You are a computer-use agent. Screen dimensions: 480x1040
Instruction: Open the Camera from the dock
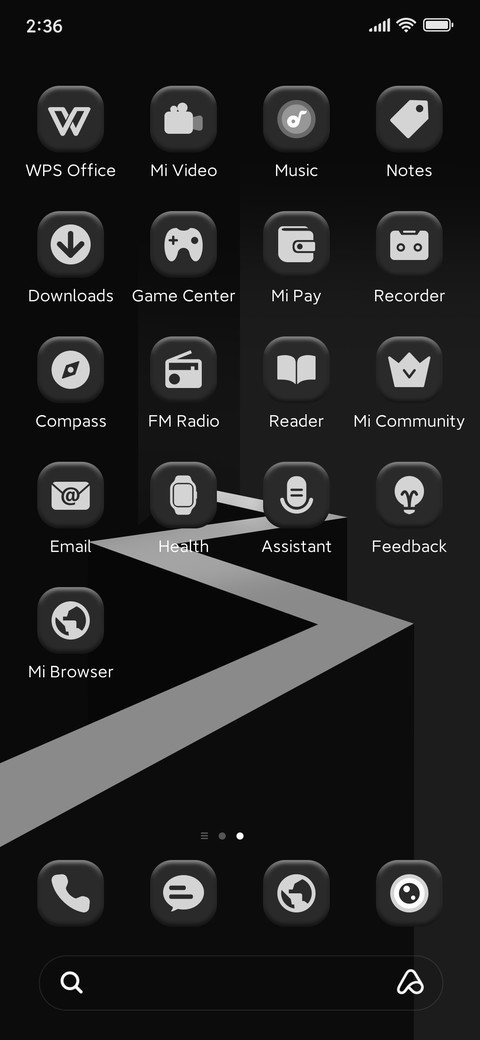coord(409,893)
